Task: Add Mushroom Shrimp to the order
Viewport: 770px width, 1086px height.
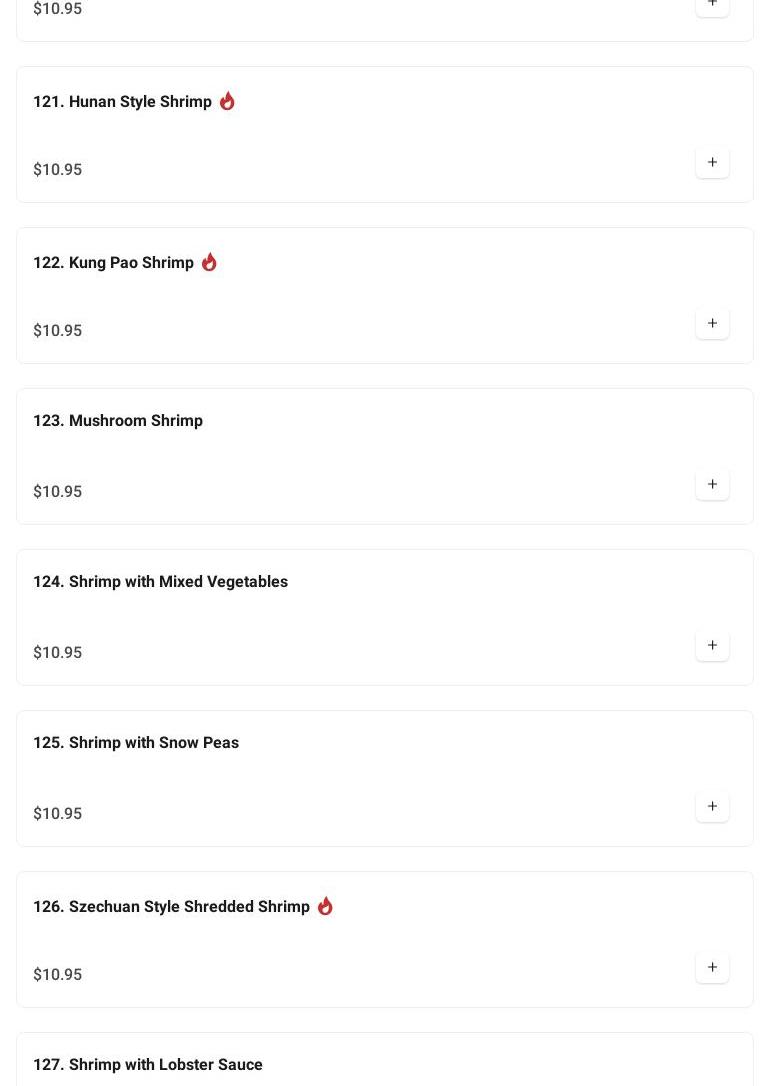Action: (712, 485)
